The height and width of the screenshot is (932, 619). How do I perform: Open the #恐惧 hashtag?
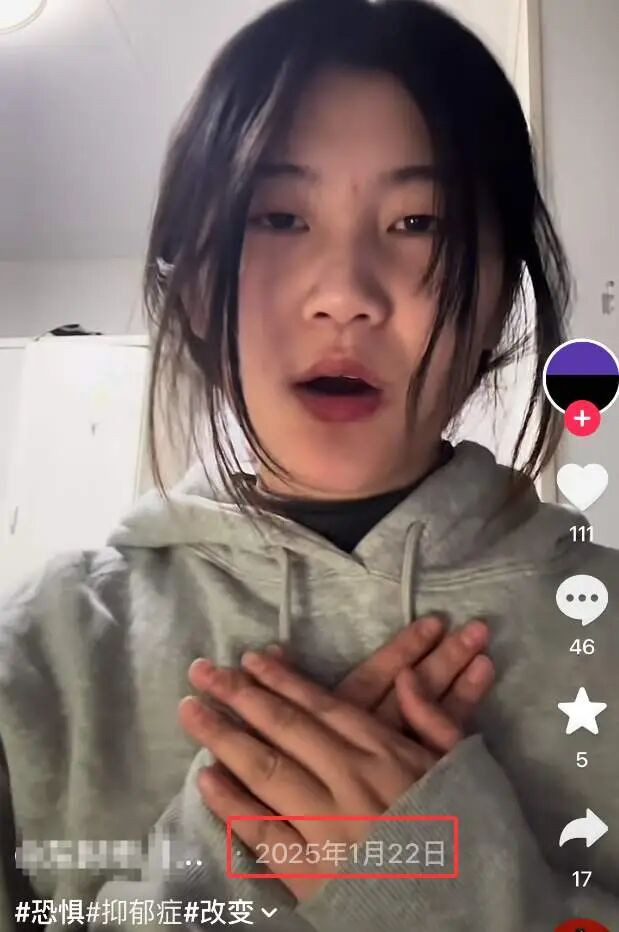pos(49,912)
